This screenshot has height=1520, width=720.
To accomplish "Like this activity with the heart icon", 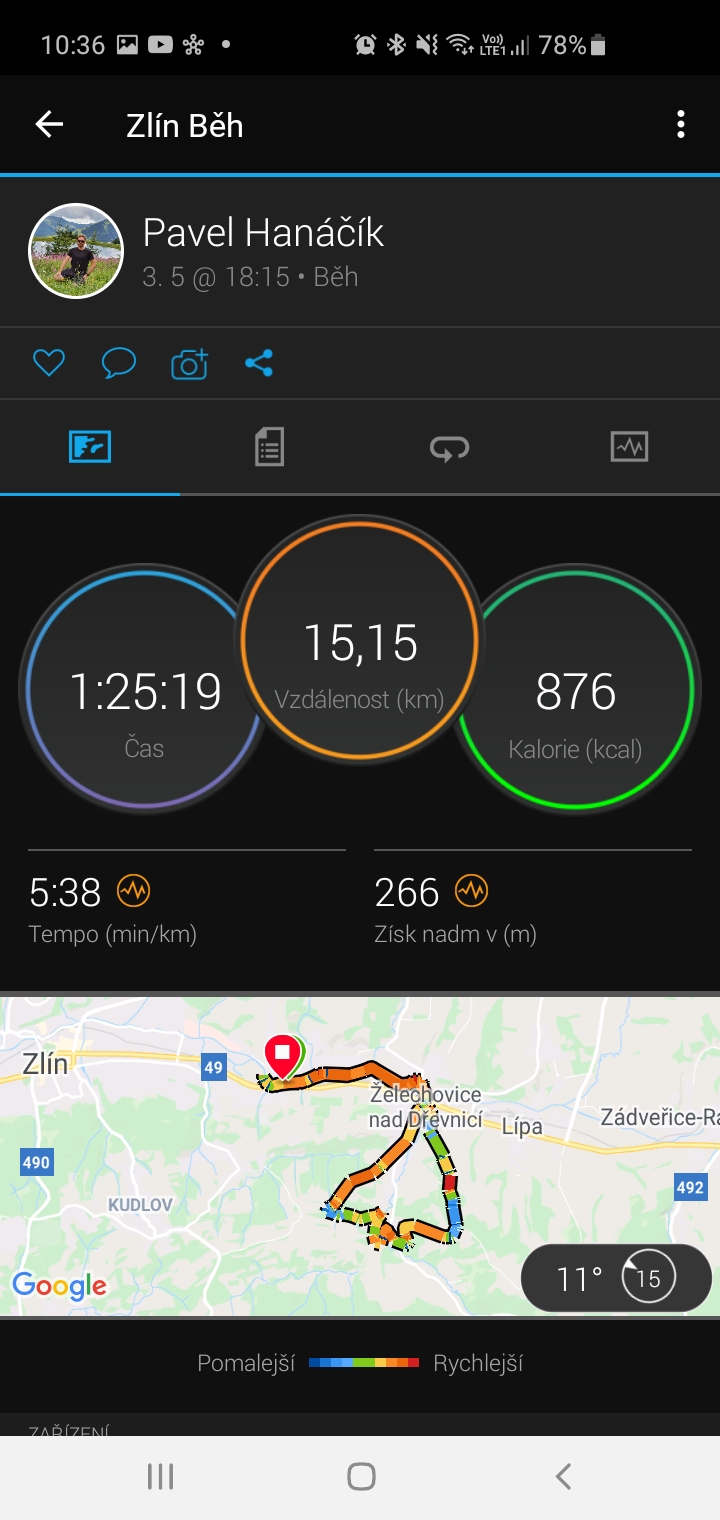I will point(49,363).
